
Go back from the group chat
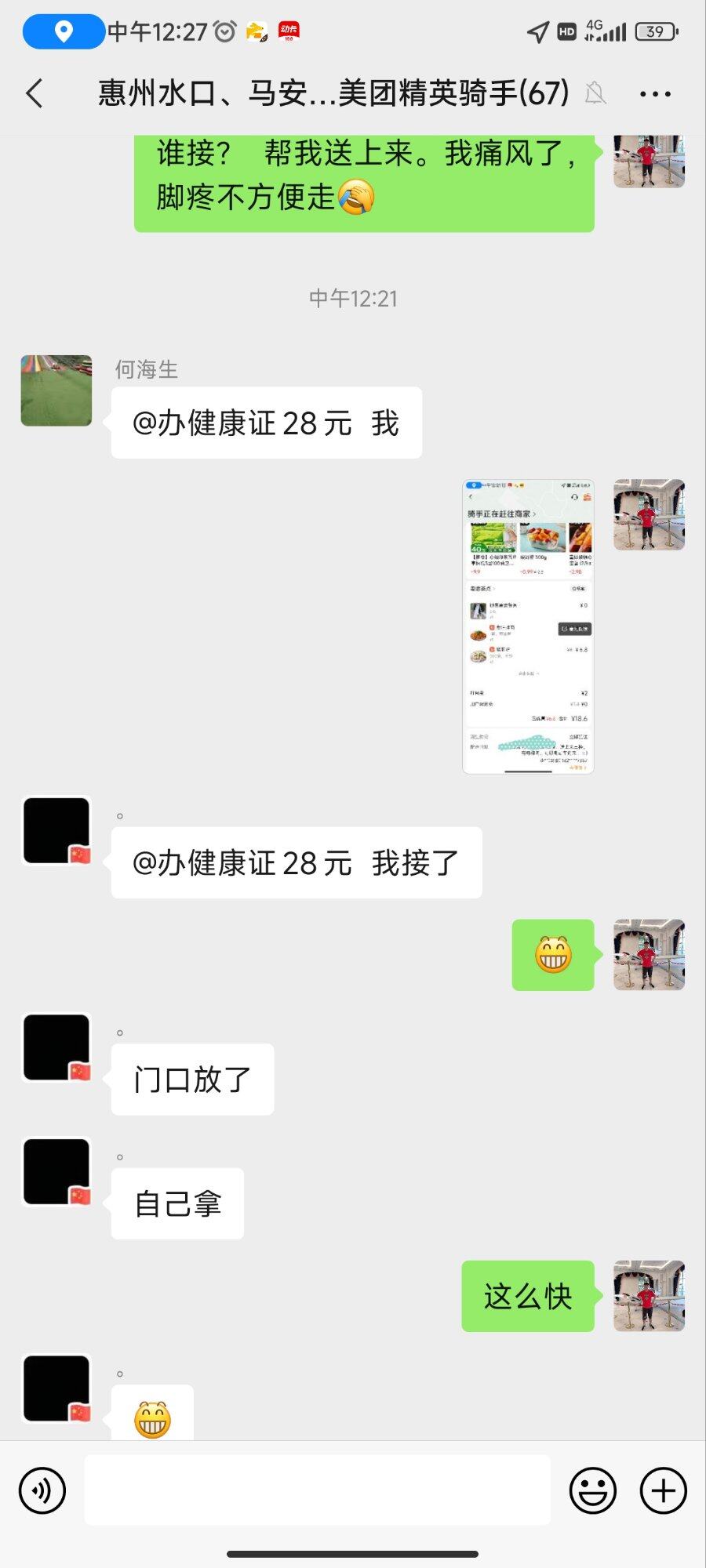[35, 93]
